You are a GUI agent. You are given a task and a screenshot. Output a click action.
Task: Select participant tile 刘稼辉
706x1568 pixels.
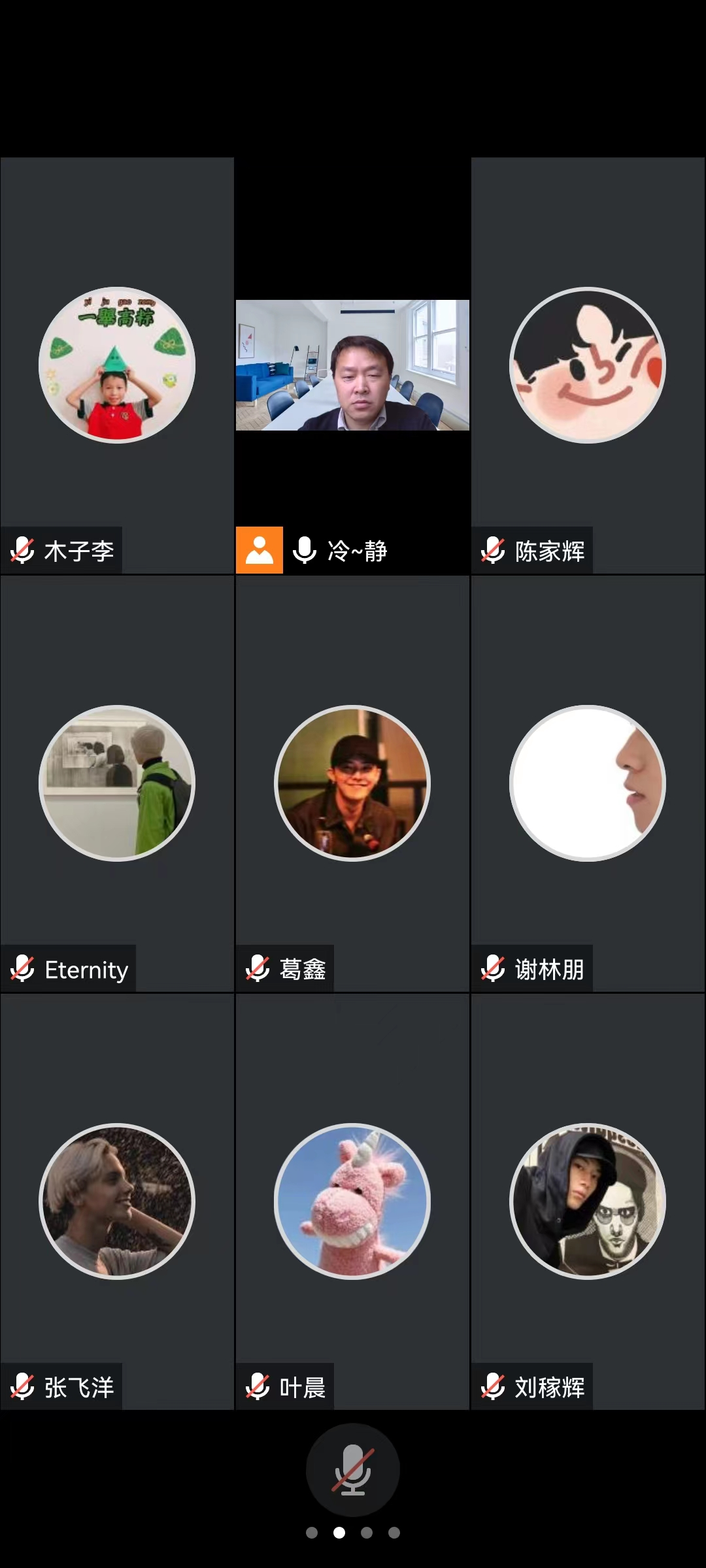588,1201
